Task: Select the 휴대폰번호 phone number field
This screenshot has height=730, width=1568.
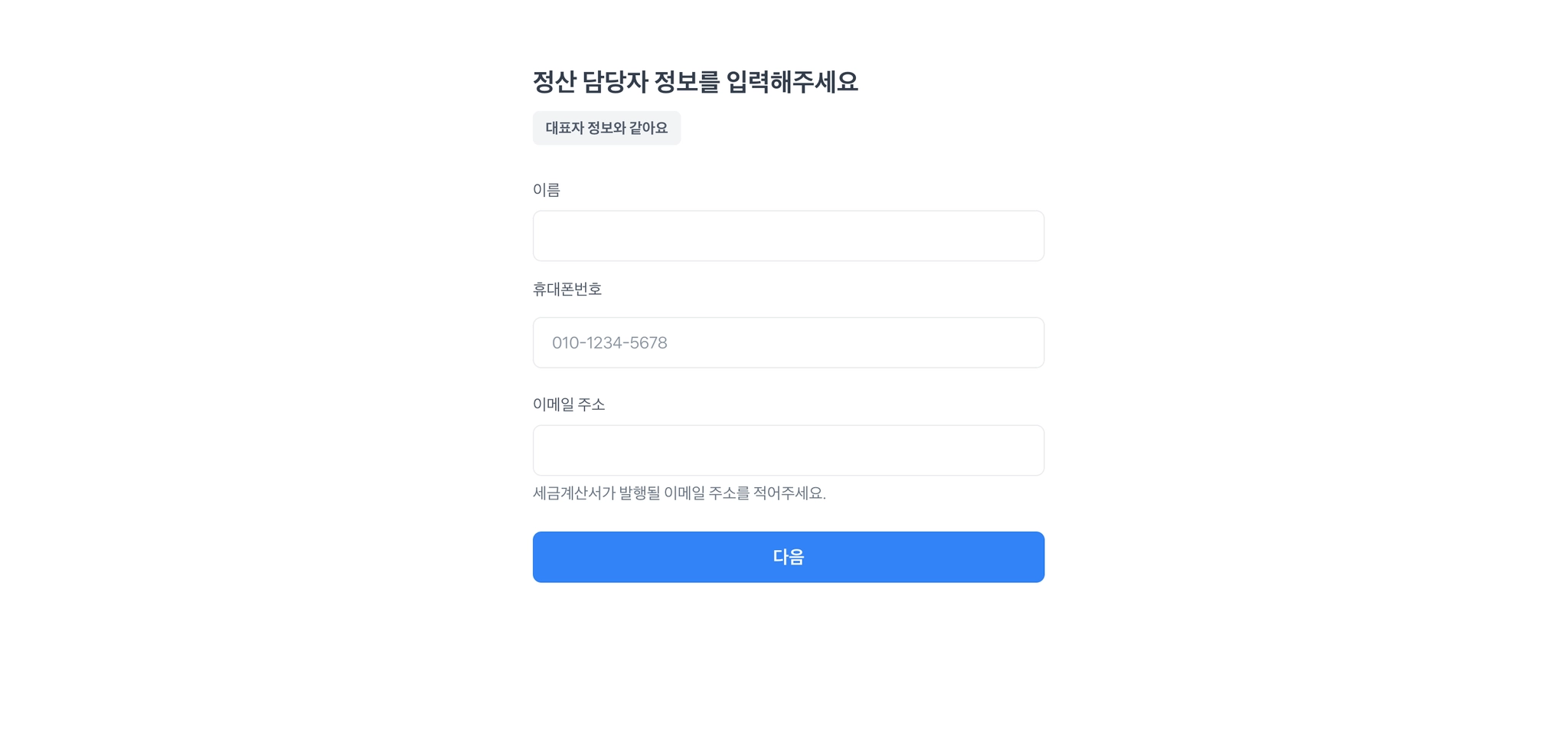Action: 788,342
